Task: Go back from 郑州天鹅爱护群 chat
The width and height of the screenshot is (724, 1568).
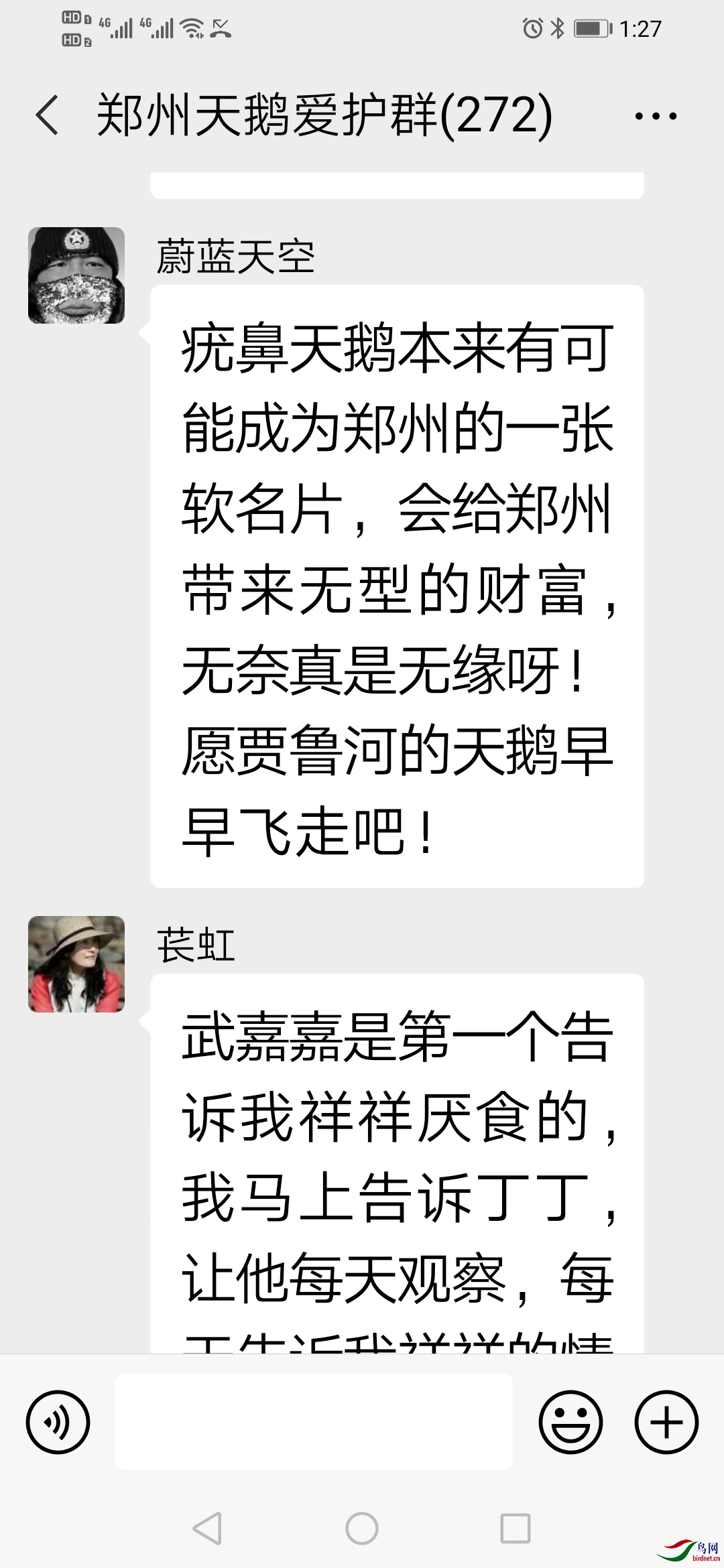Action: tap(47, 115)
